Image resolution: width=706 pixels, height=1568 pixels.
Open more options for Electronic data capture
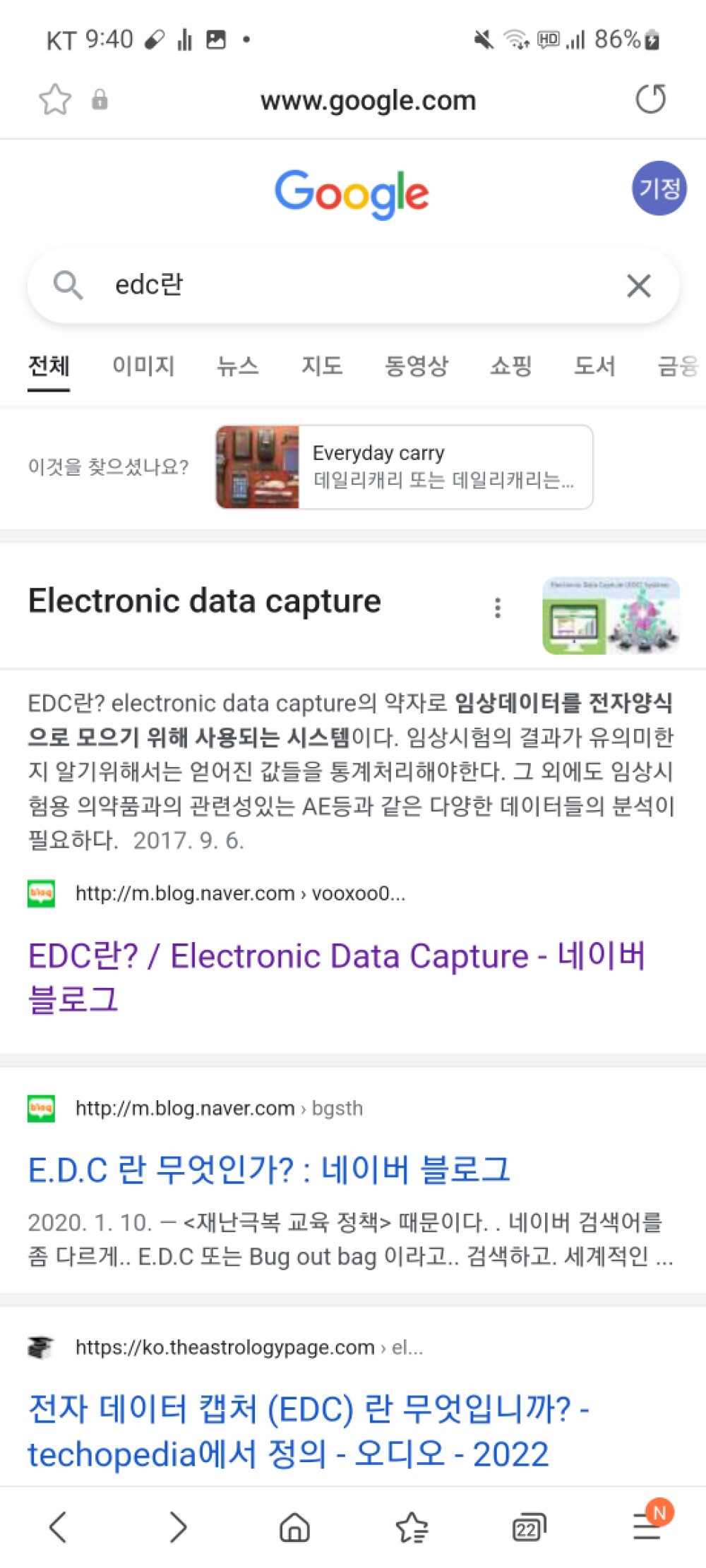[x=498, y=608]
